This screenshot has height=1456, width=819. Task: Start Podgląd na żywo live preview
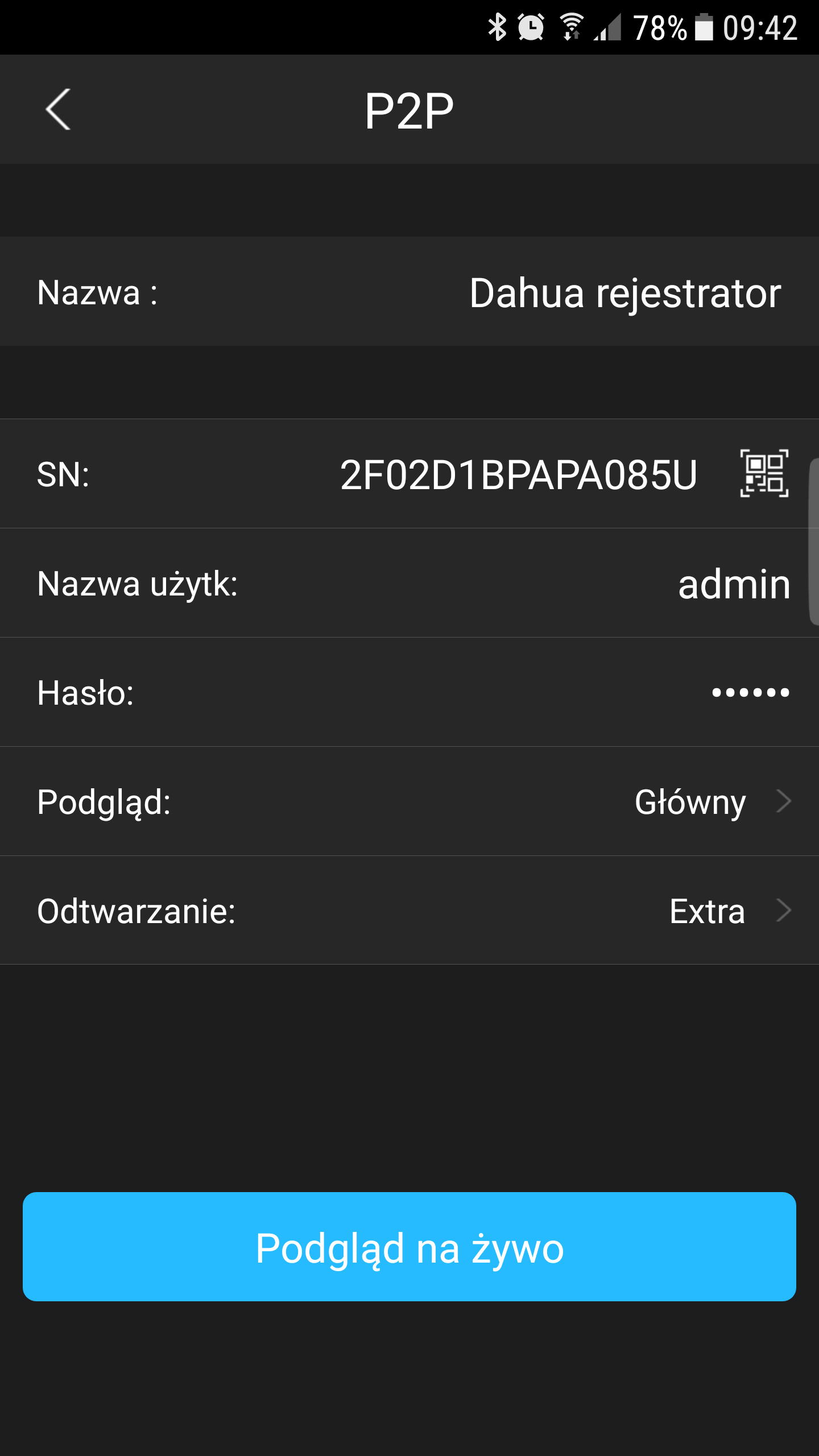point(409,1247)
